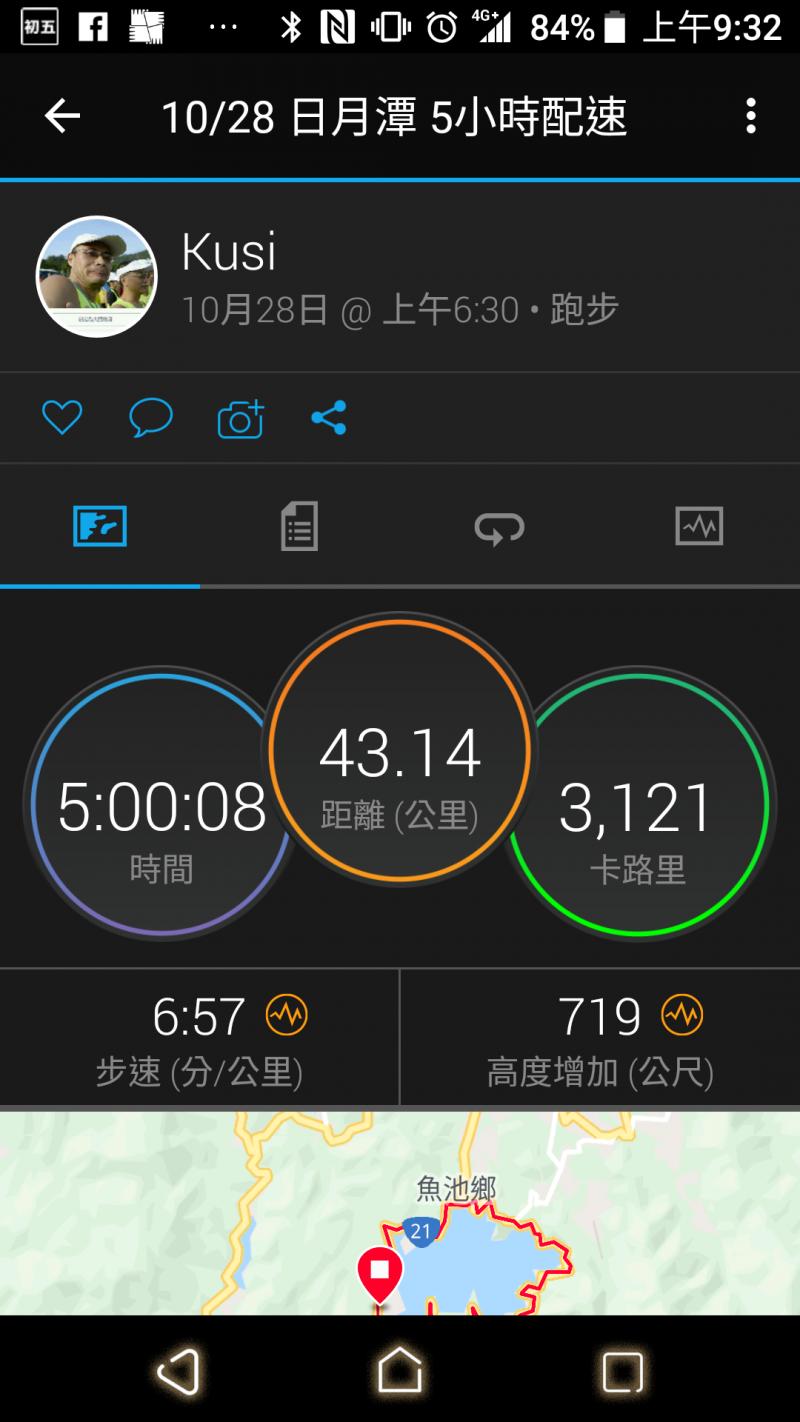This screenshot has height=1422, width=800.
Task: Switch to the details list tab
Action: tap(299, 526)
